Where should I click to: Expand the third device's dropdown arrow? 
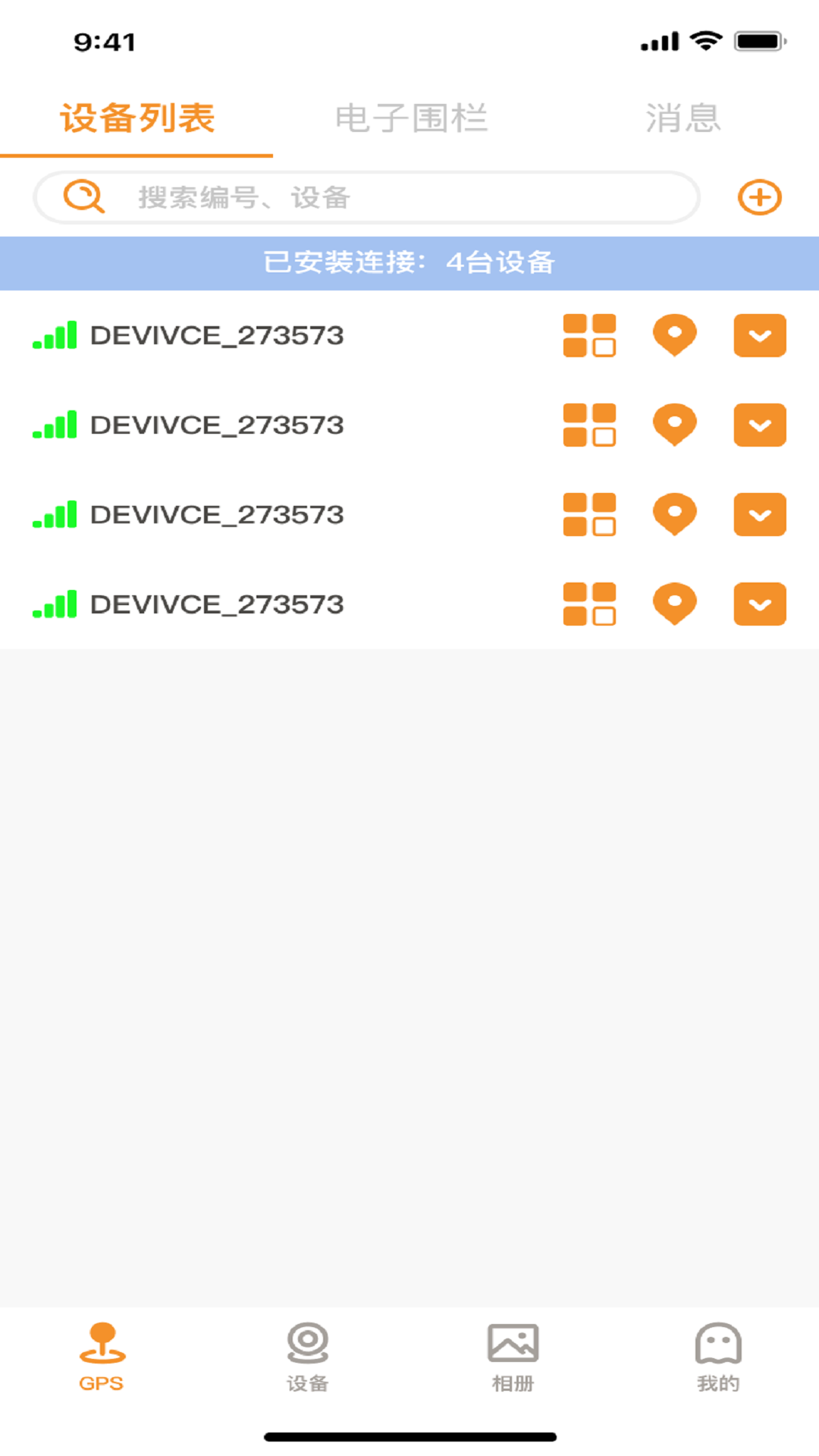click(x=759, y=515)
